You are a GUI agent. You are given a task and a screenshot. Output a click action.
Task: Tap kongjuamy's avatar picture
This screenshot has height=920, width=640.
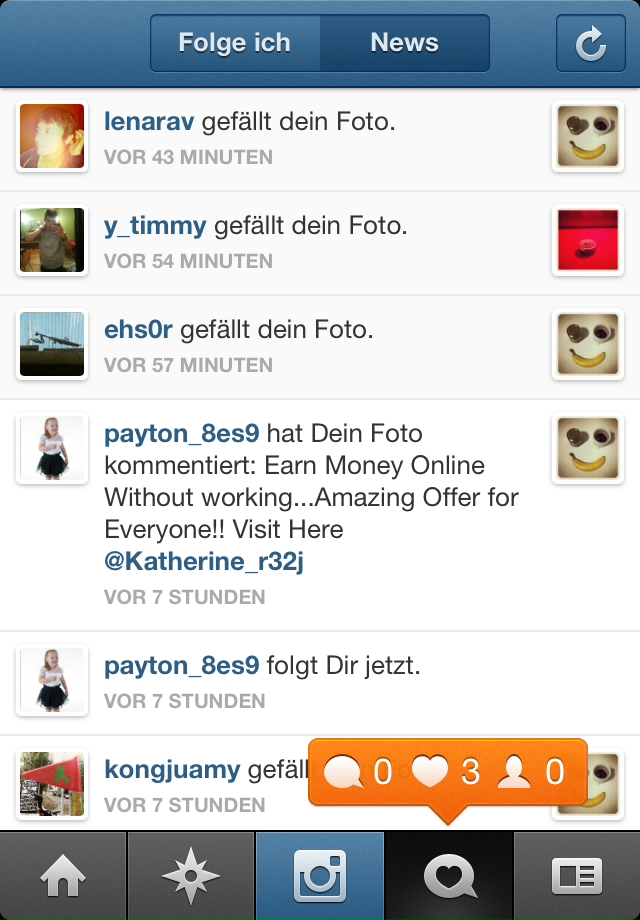[52, 785]
